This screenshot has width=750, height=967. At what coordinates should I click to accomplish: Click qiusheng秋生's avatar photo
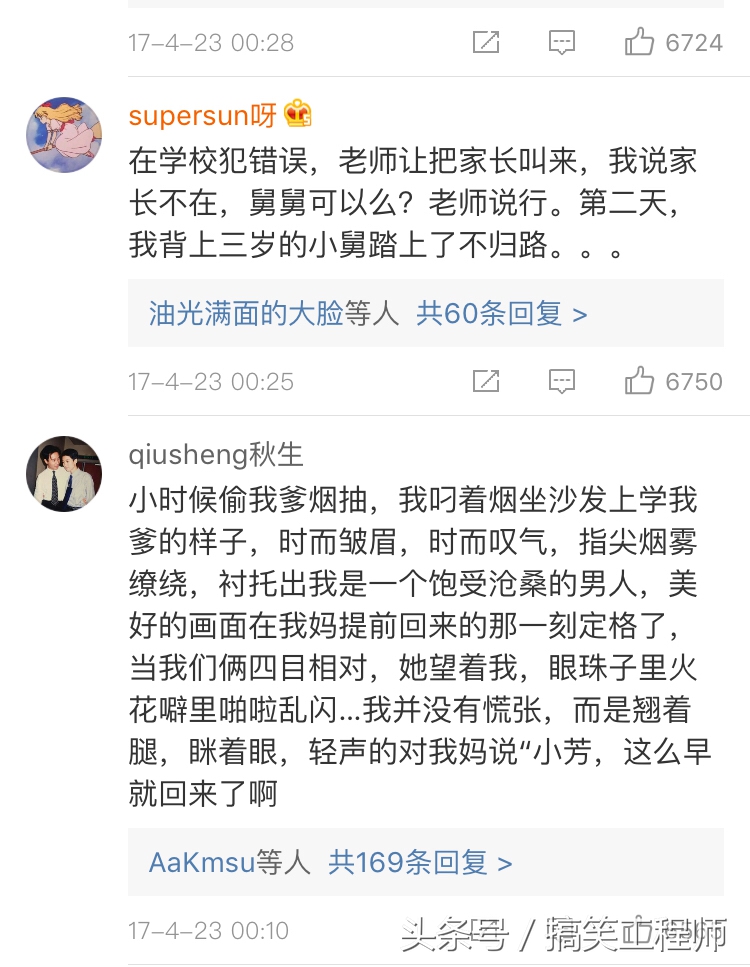[64, 473]
